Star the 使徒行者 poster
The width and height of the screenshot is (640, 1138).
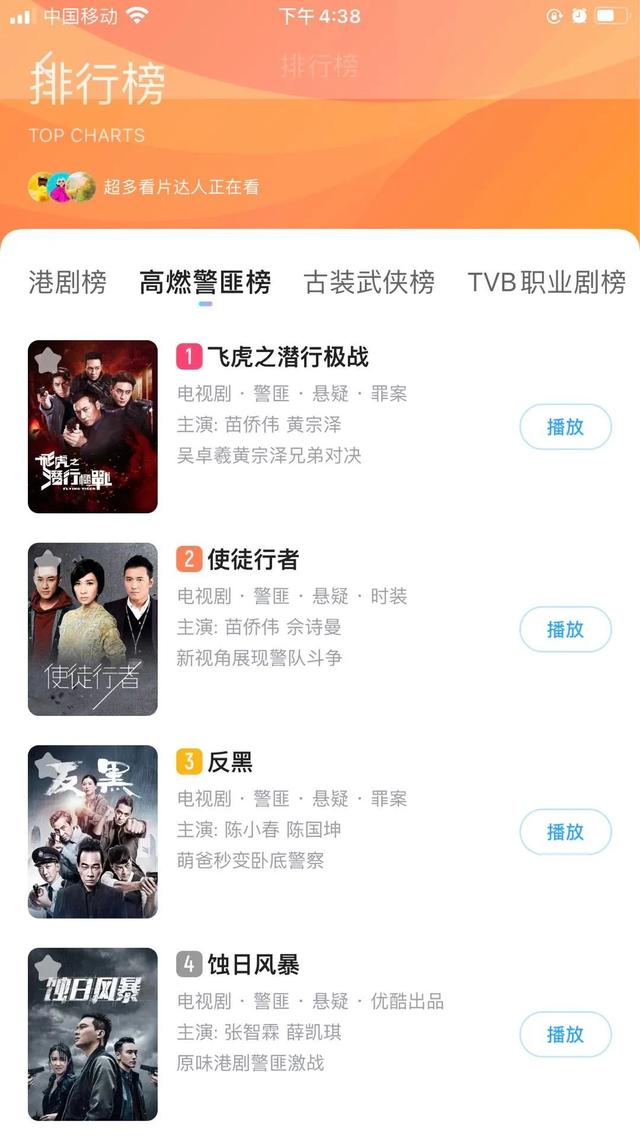tap(48, 562)
